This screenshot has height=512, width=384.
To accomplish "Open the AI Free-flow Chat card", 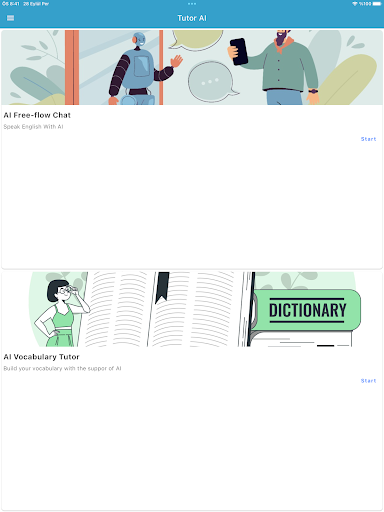I will (192, 149).
